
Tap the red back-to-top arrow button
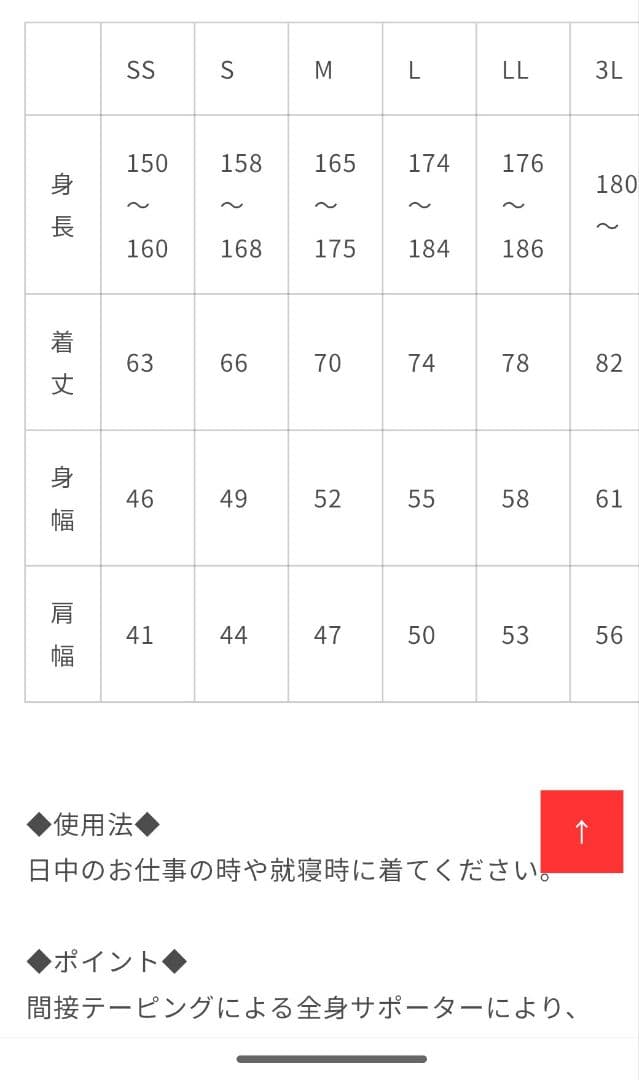tap(582, 831)
